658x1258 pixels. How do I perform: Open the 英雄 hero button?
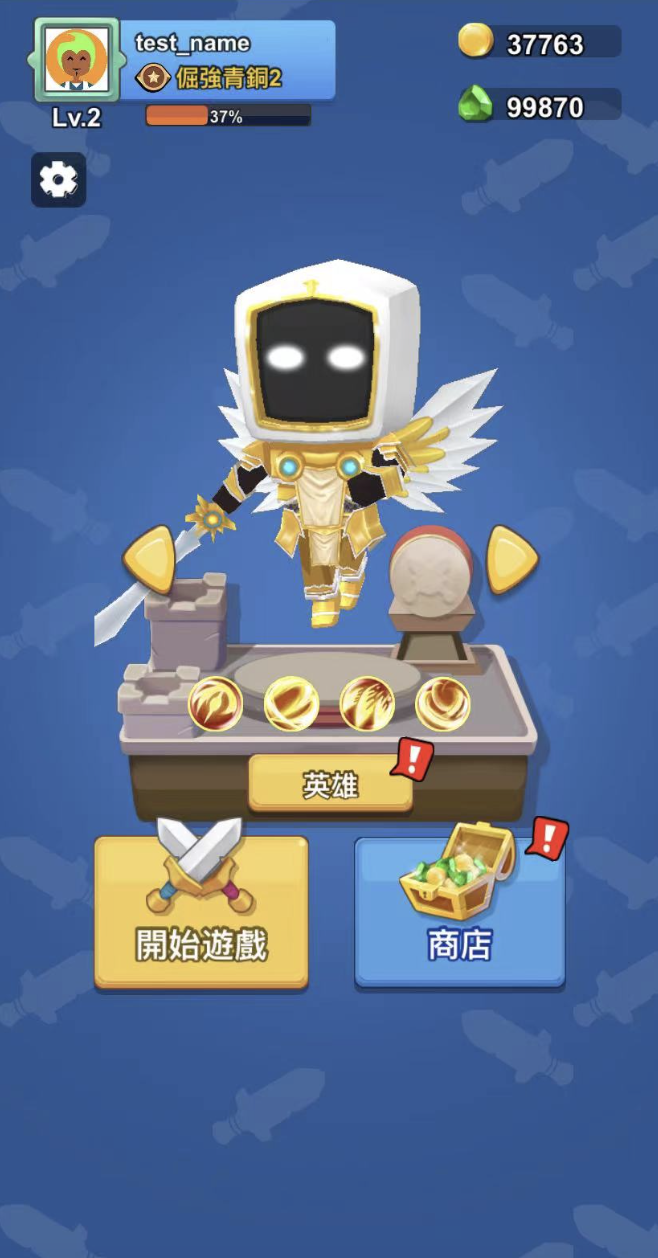point(330,782)
